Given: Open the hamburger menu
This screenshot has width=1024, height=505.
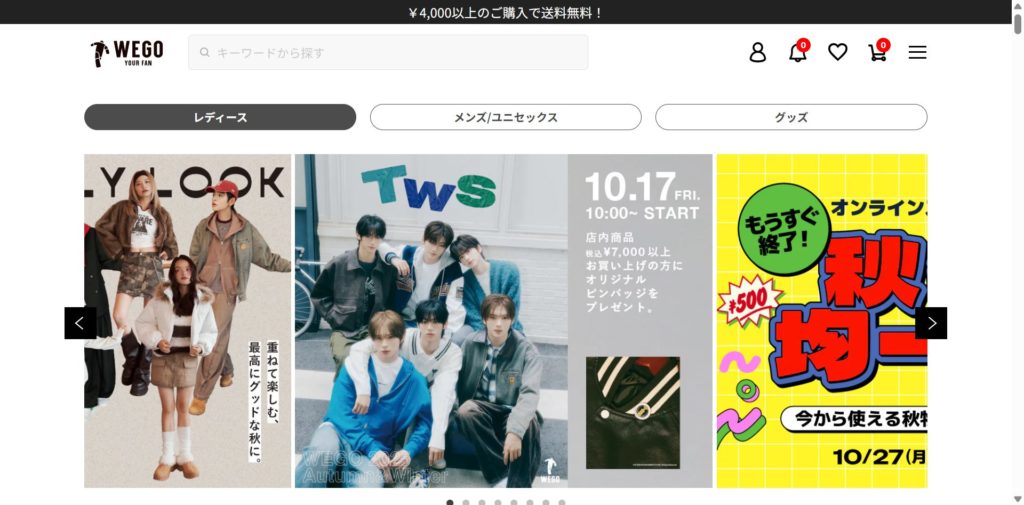Looking at the screenshot, I should tap(917, 53).
